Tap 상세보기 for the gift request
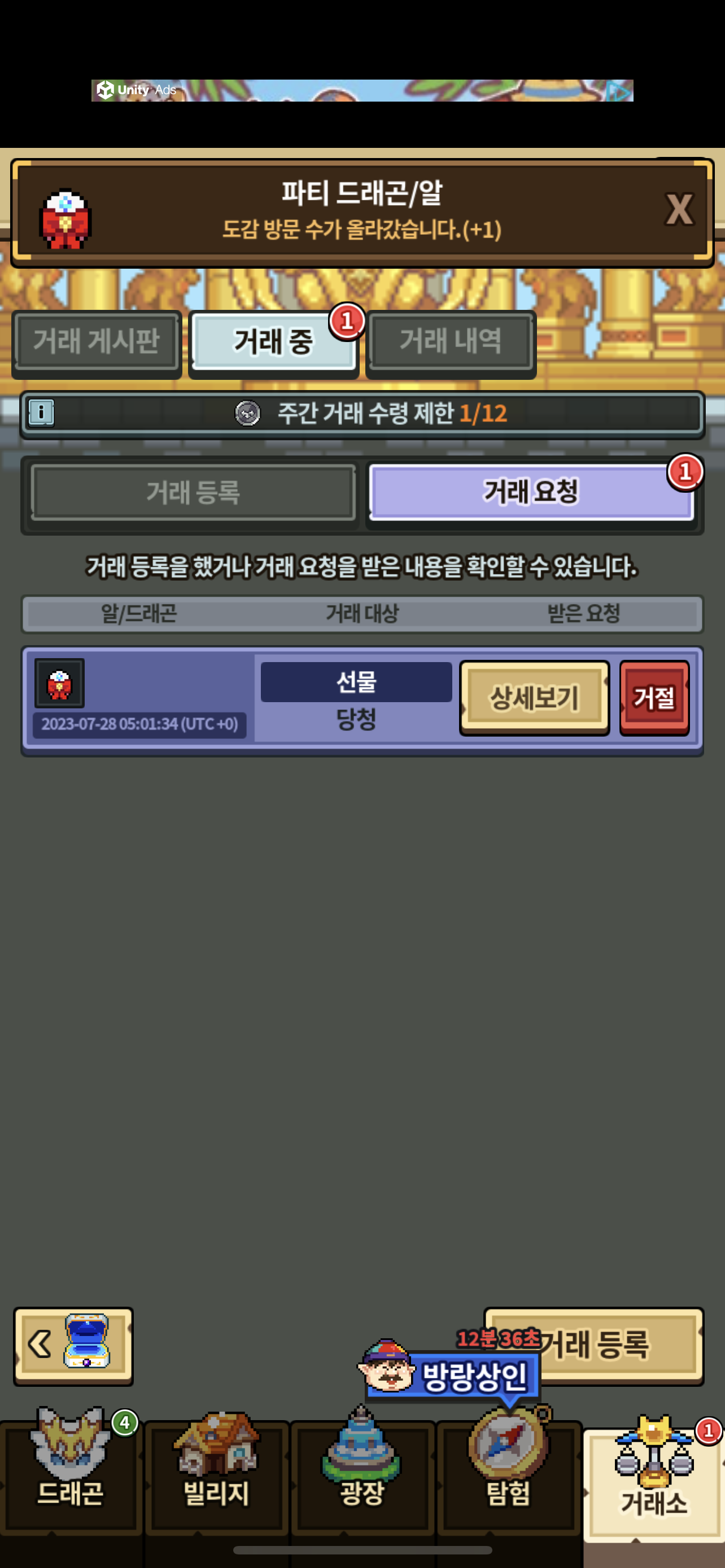The image size is (725, 1568). (x=534, y=698)
